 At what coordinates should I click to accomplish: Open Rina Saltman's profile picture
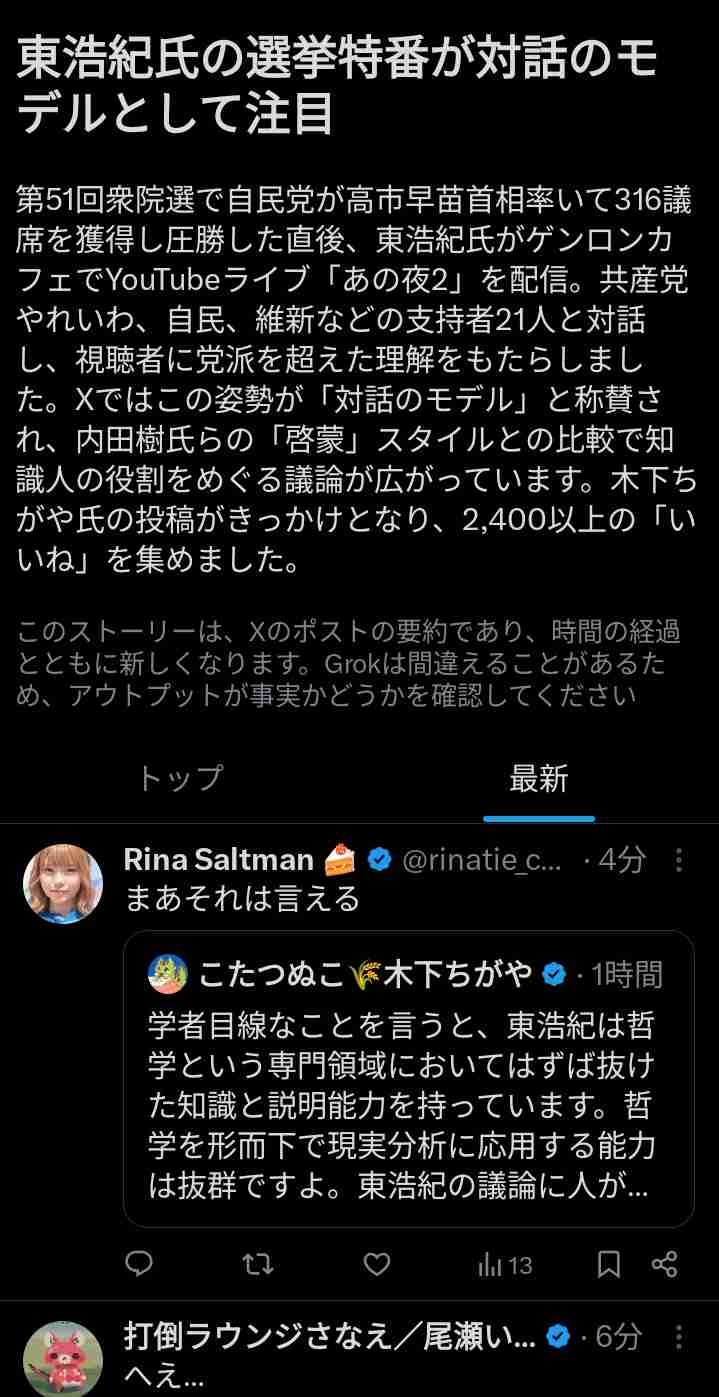[63, 884]
